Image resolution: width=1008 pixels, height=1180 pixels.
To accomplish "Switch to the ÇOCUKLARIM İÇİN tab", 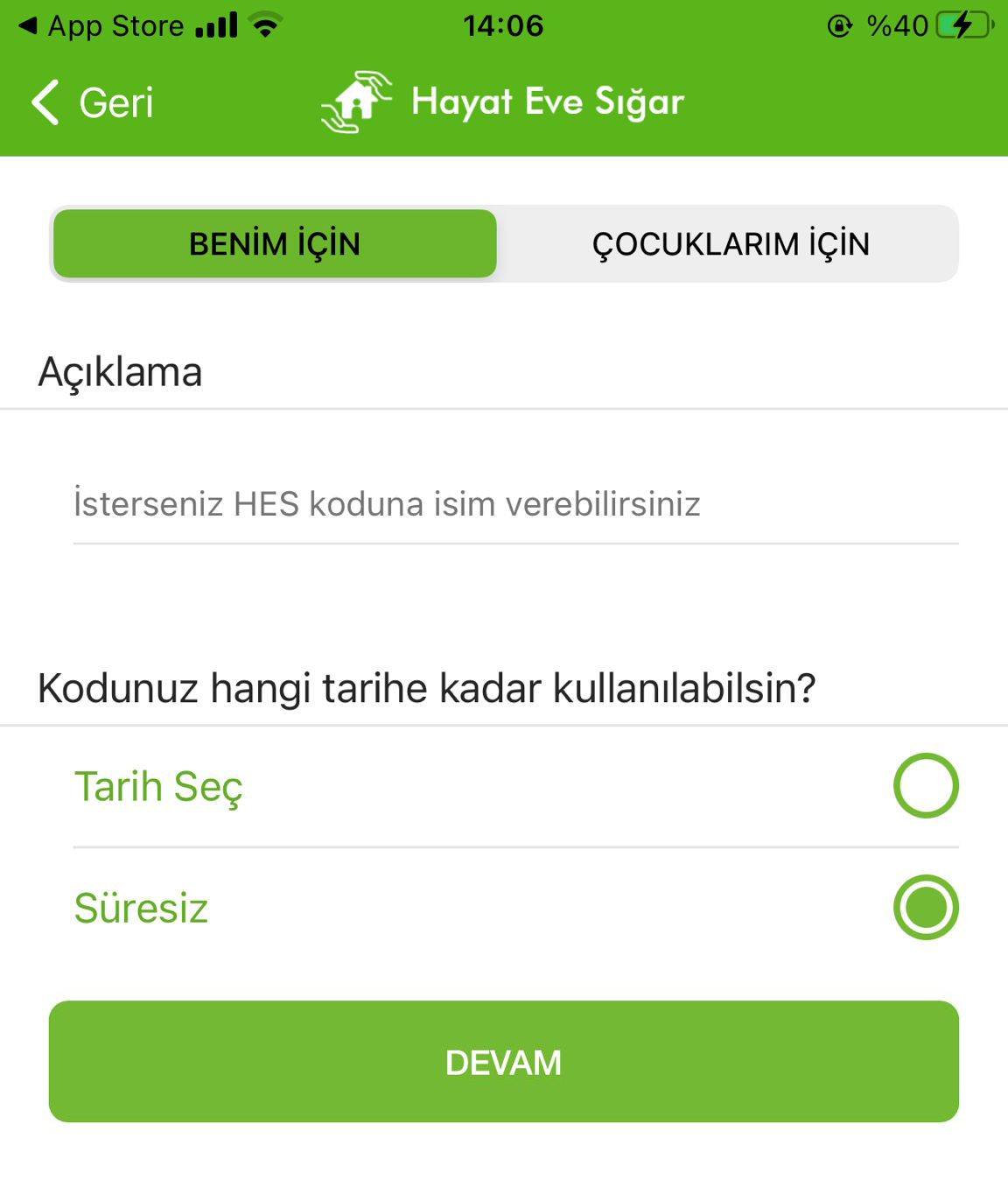I will tap(730, 243).
